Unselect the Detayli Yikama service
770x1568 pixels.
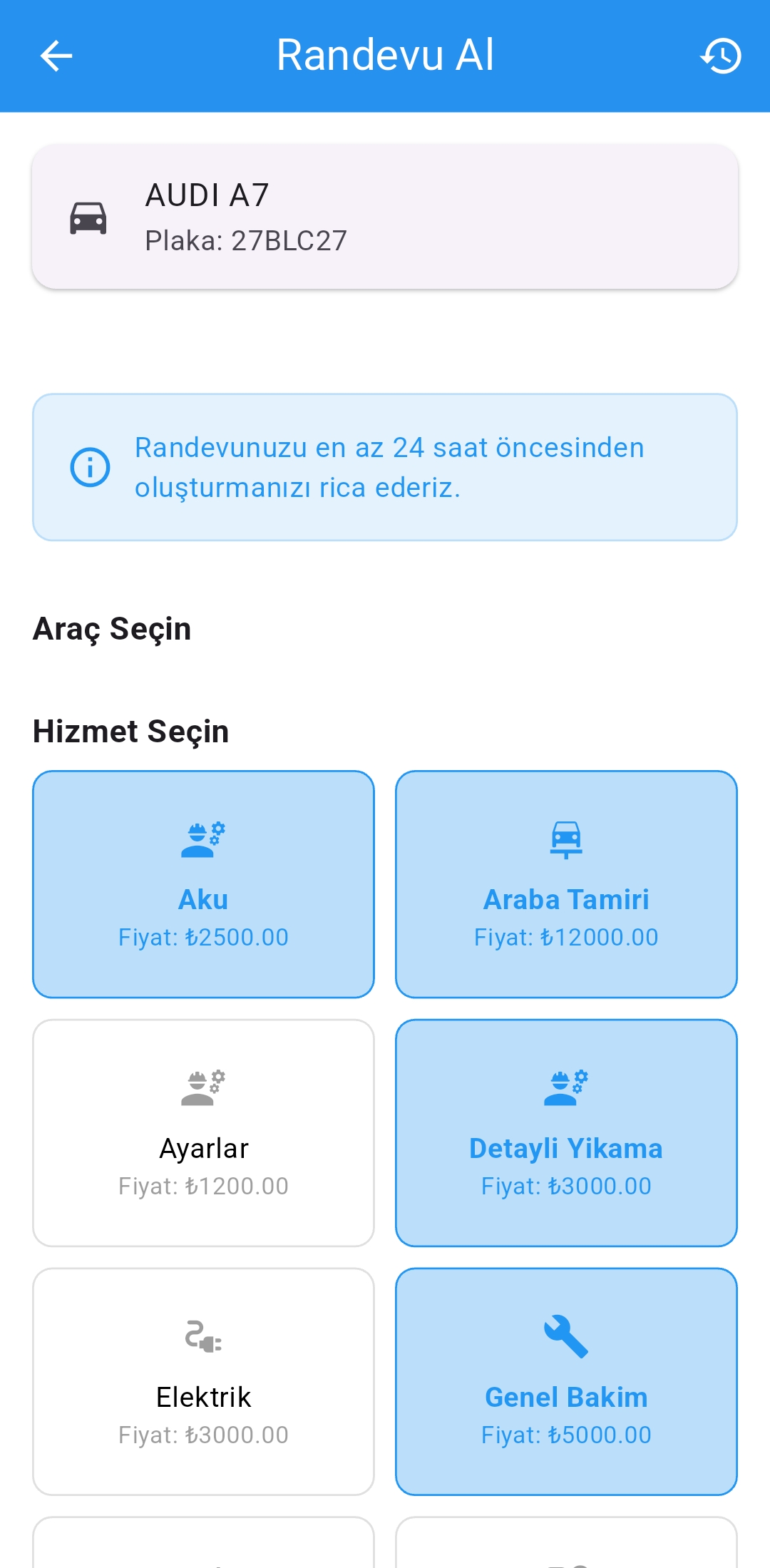566,1133
